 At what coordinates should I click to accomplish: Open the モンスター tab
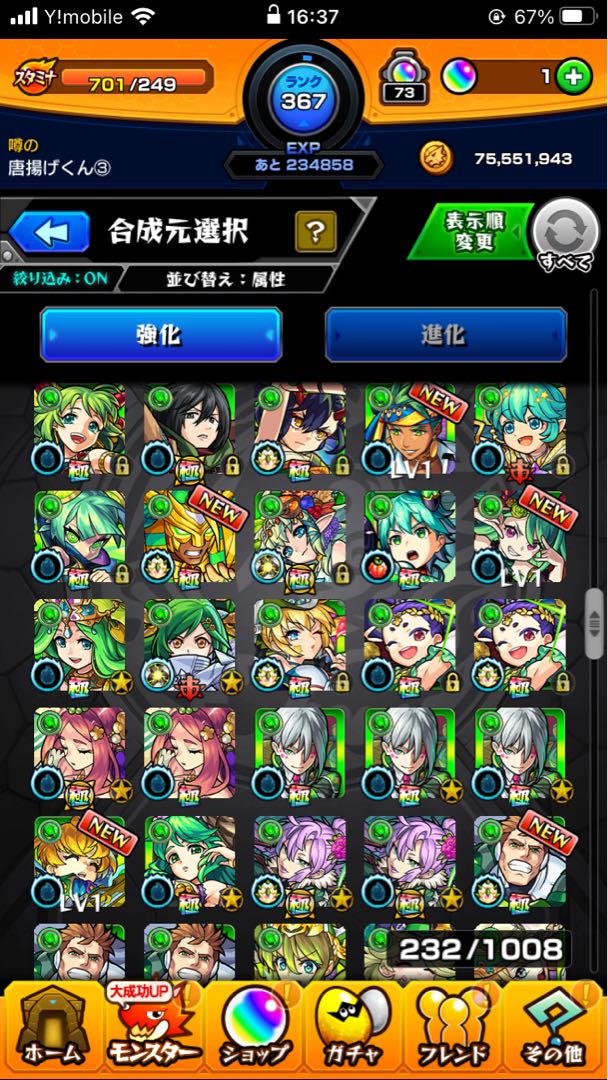pyautogui.click(x=153, y=1030)
